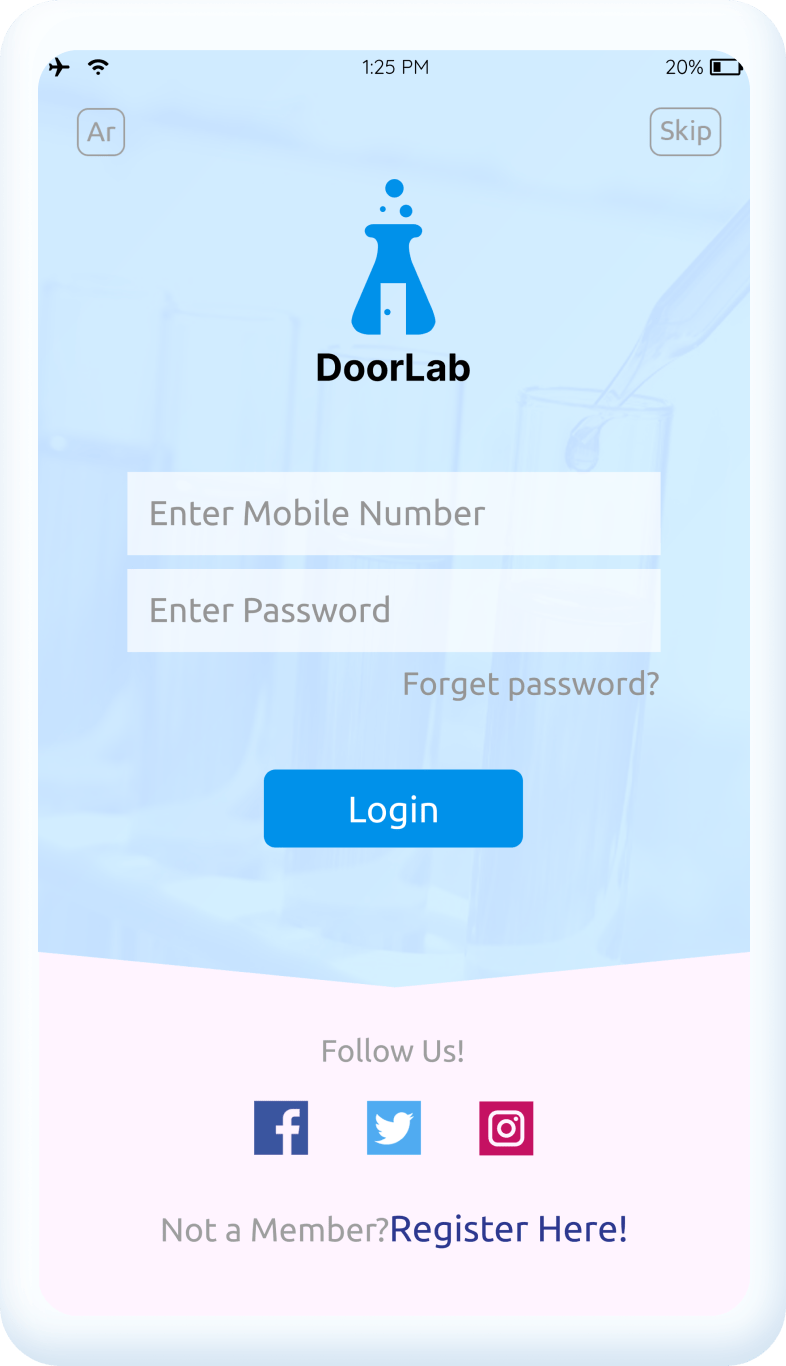This screenshot has height=1366, width=786.
Task: Skip the login screen
Action: tap(685, 132)
